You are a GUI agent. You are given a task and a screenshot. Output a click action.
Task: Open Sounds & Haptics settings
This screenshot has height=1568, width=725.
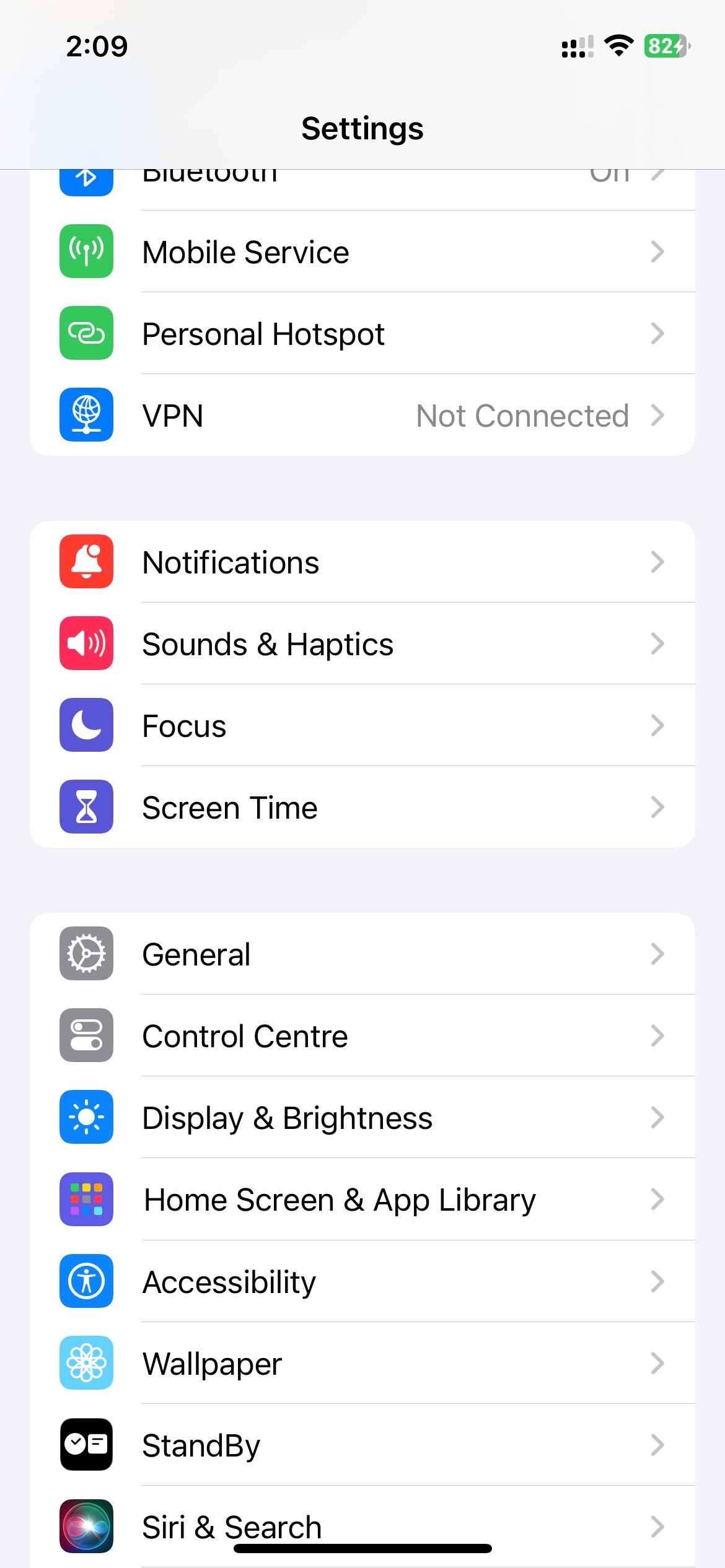[x=362, y=643]
